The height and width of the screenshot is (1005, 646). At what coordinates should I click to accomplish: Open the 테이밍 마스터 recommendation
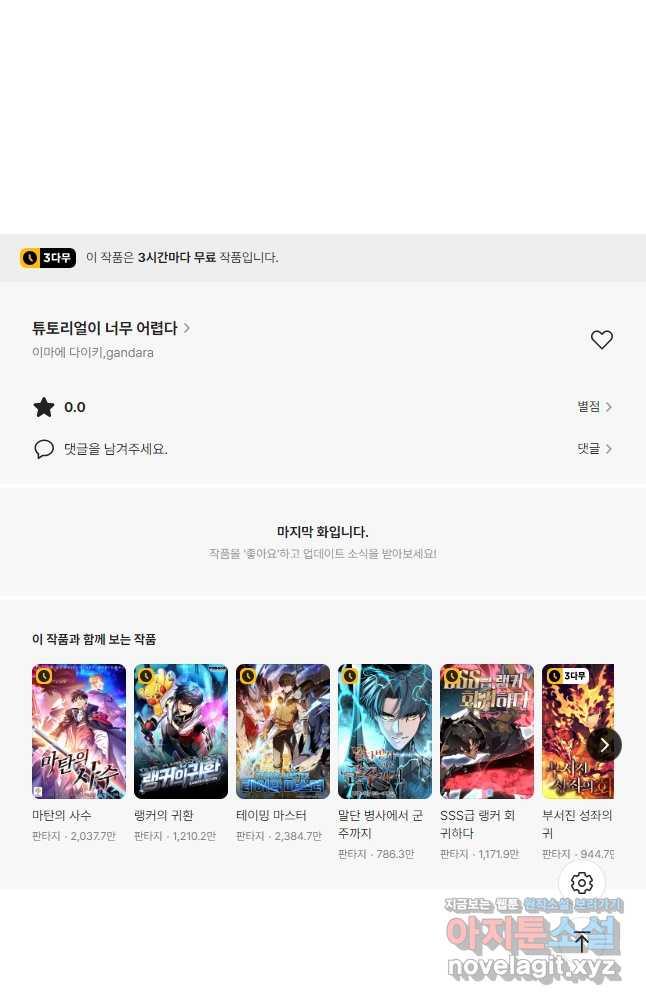click(283, 731)
